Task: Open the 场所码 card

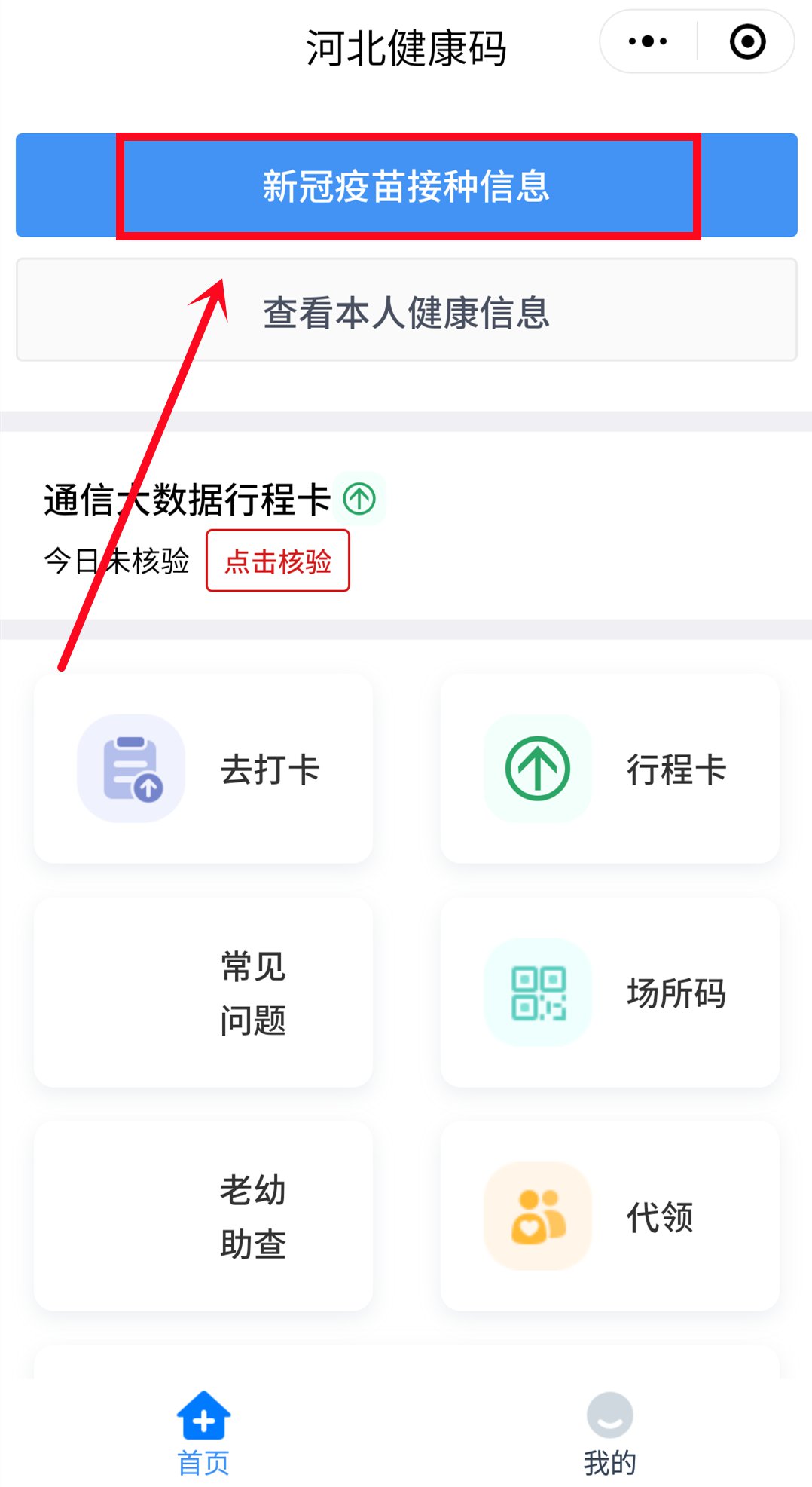Action: pyautogui.click(x=610, y=993)
